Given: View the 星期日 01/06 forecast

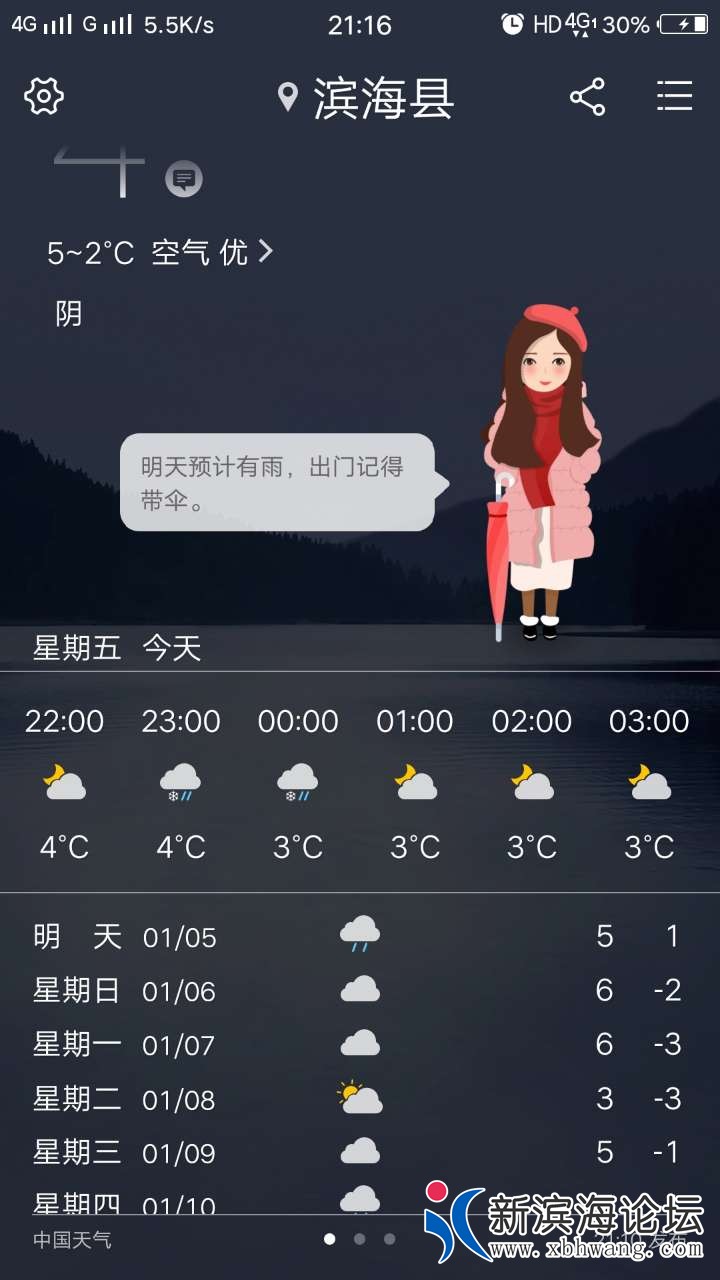Looking at the screenshot, I should pyautogui.click(x=359, y=991).
